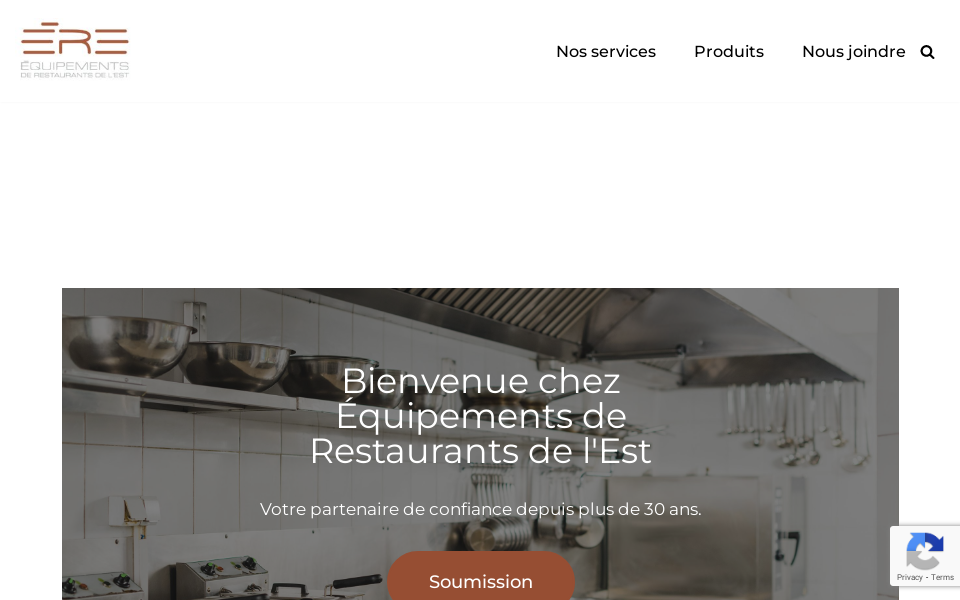Viewport: 960px width, 600px height.
Task: Open the Nos services menu
Action: point(605,52)
